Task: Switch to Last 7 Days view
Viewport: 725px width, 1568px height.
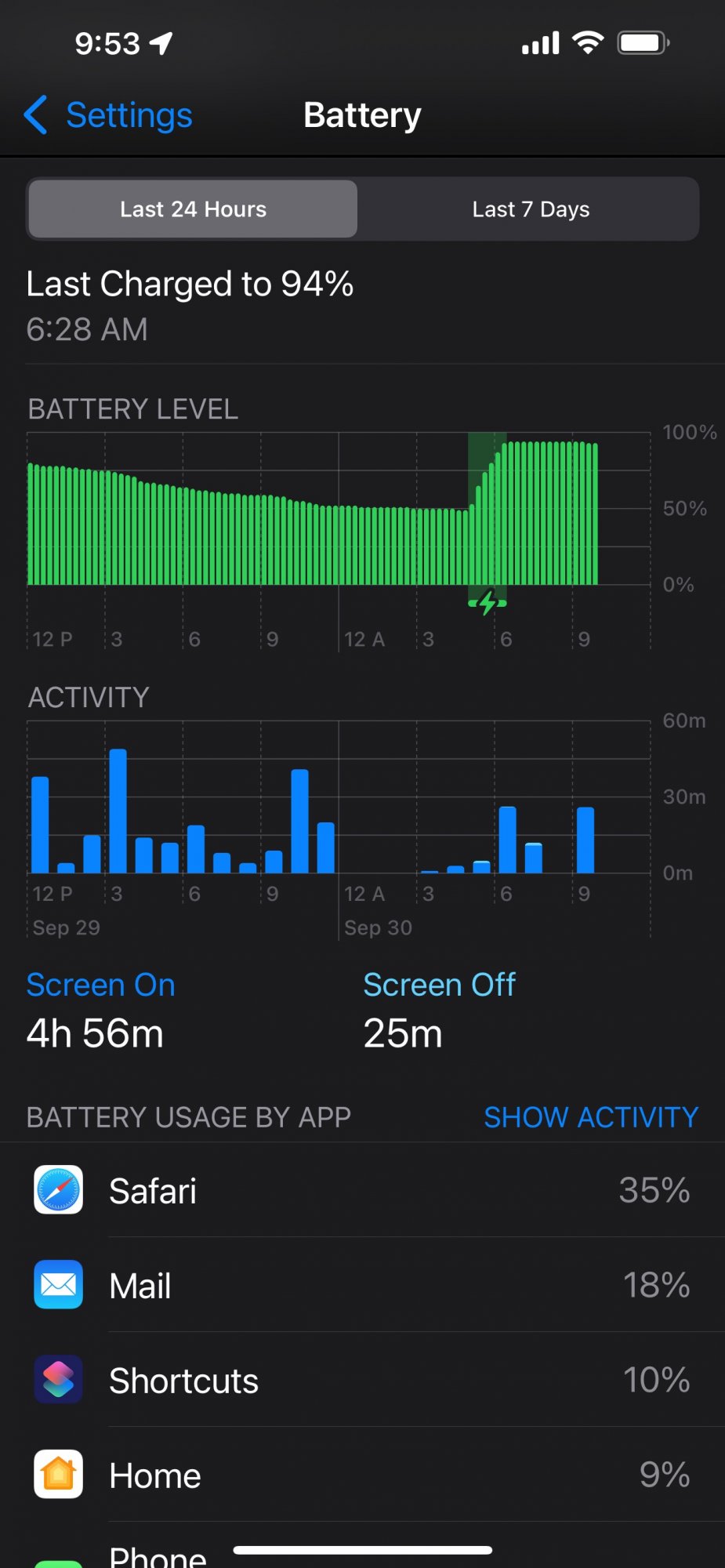Action: point(531,209)
